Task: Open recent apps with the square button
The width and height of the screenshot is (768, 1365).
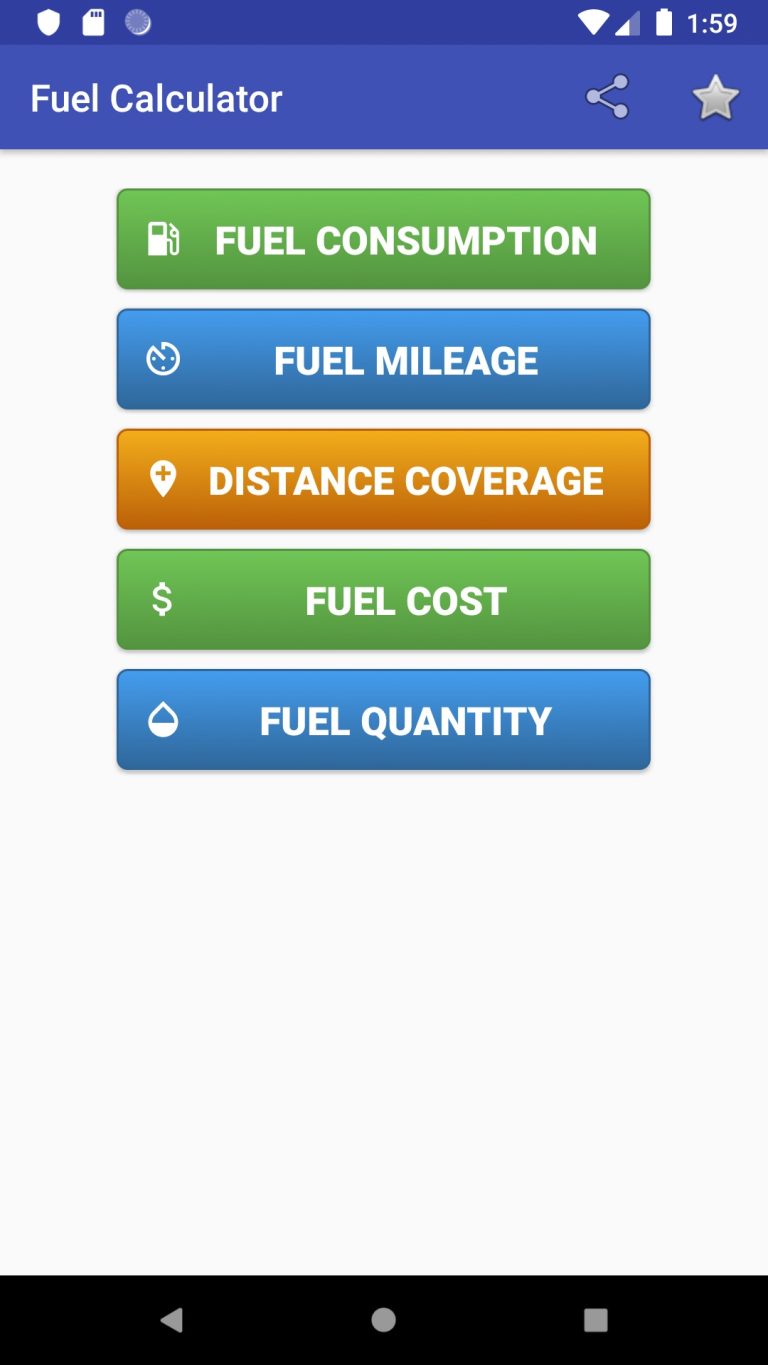Action: pyautogui.click(x=596, y=1319)
